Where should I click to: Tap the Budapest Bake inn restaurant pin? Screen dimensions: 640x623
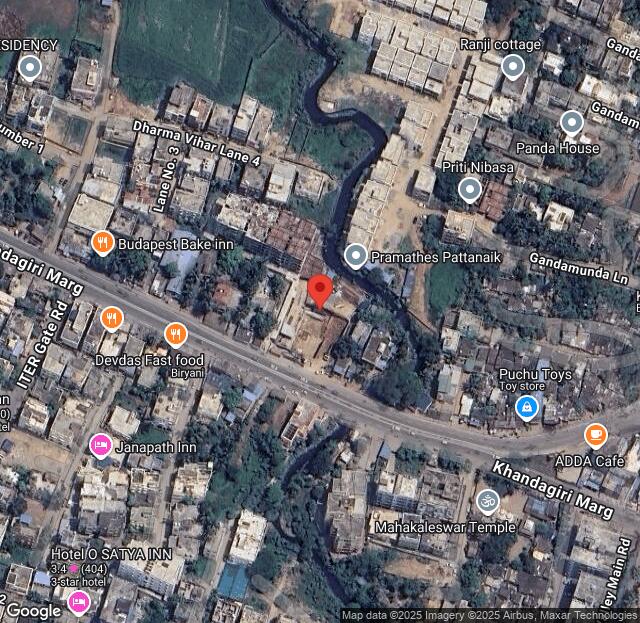[x=102, y=242]
